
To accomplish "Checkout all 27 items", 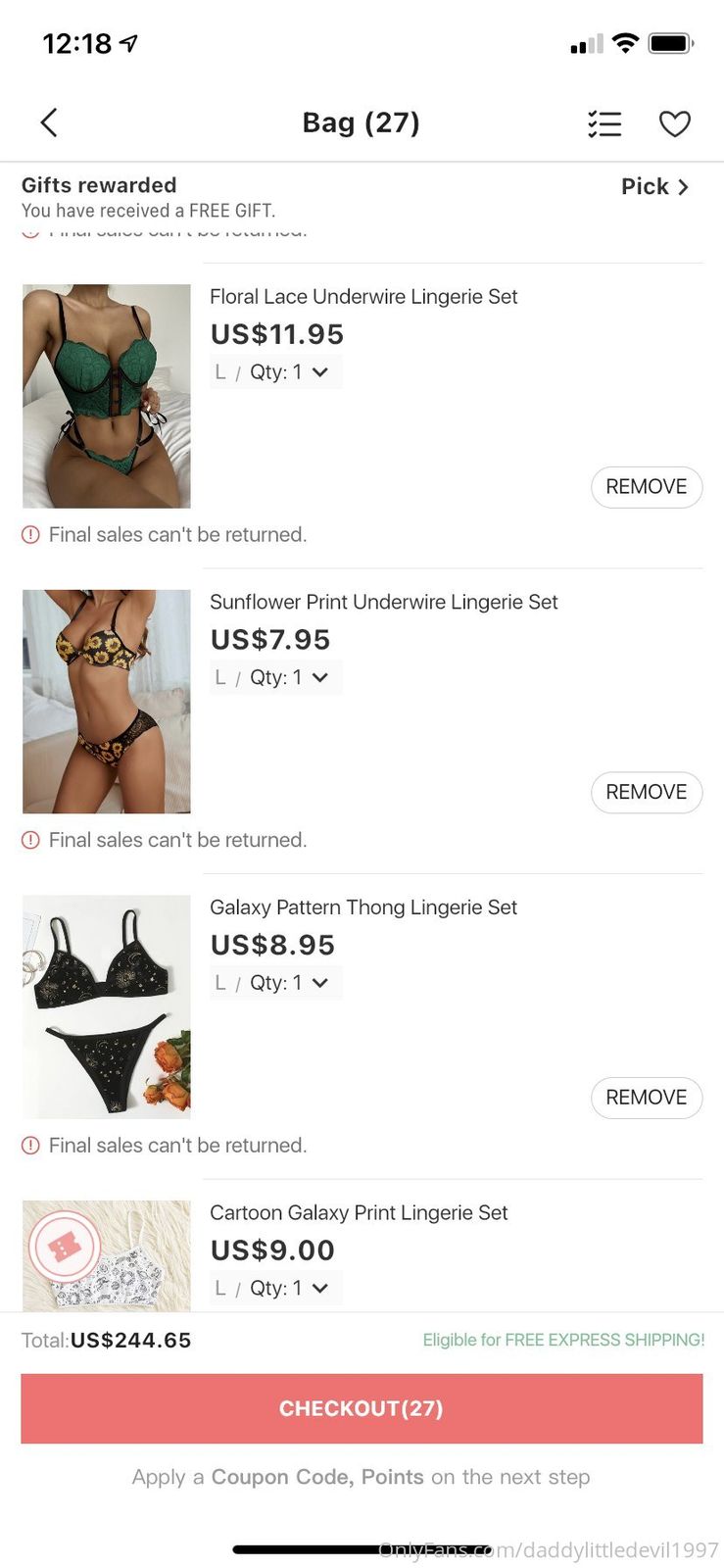I will click(362, 1408).
